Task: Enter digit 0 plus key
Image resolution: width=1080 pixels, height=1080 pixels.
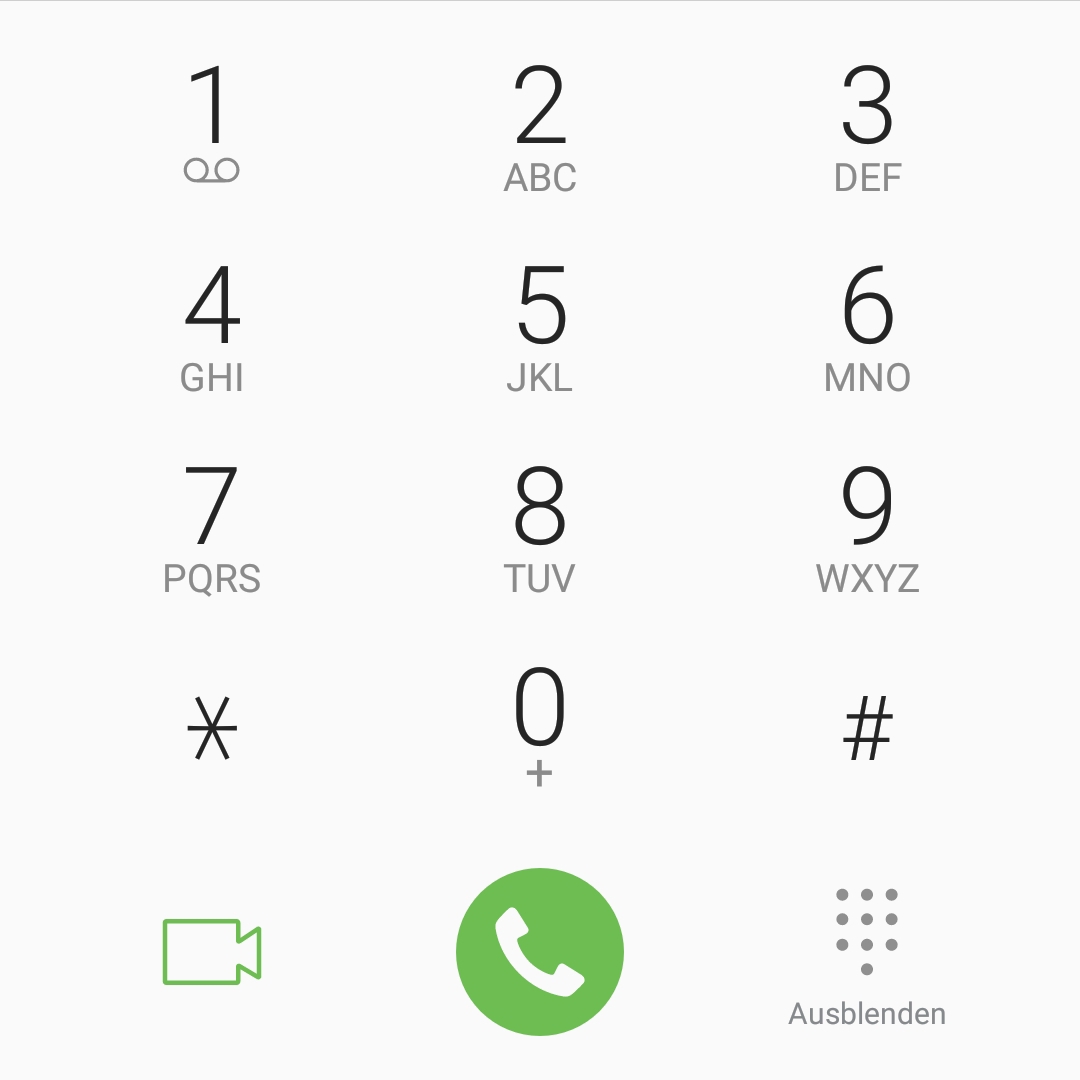Action: pos(540,725)
